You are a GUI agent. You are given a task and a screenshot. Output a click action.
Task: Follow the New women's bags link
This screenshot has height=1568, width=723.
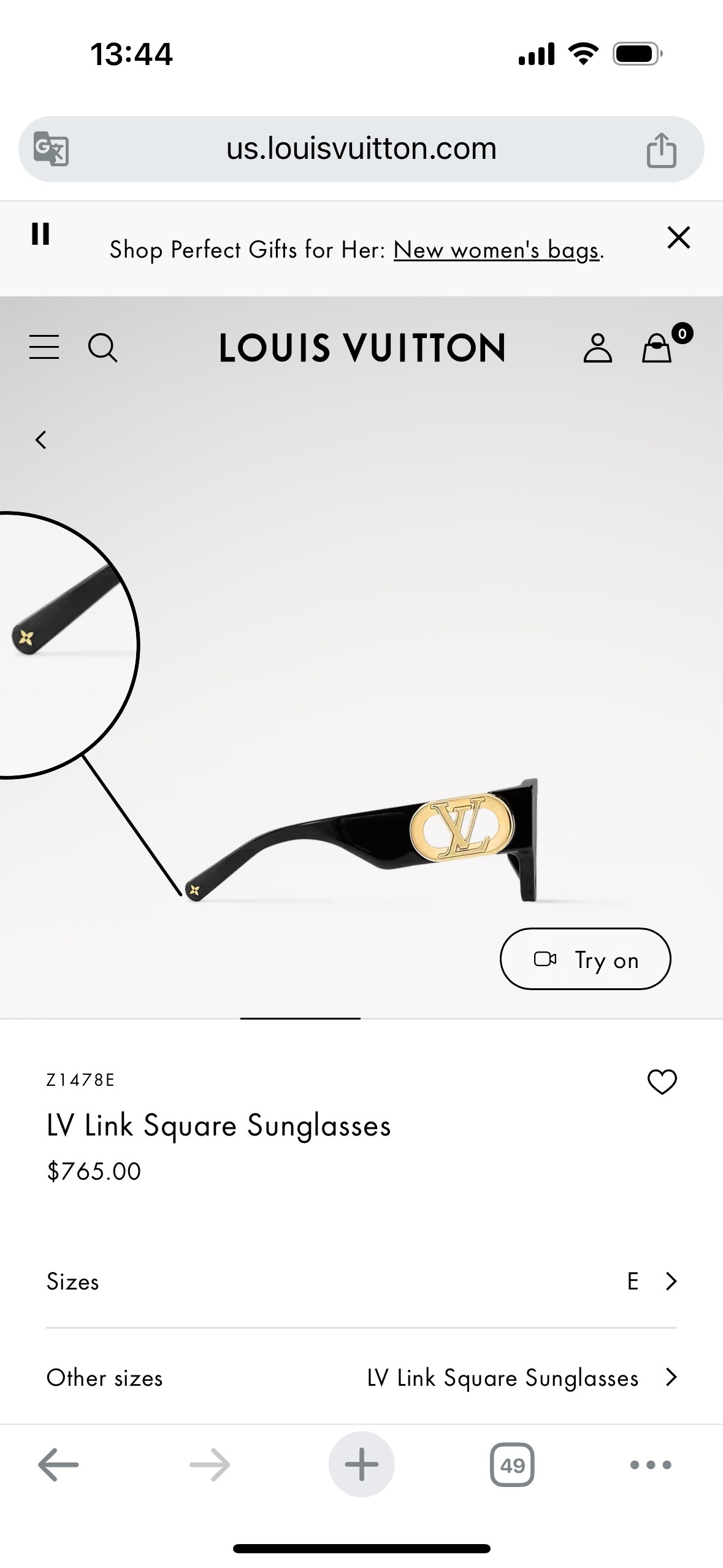pyautogui.click(x=497, y=250)
